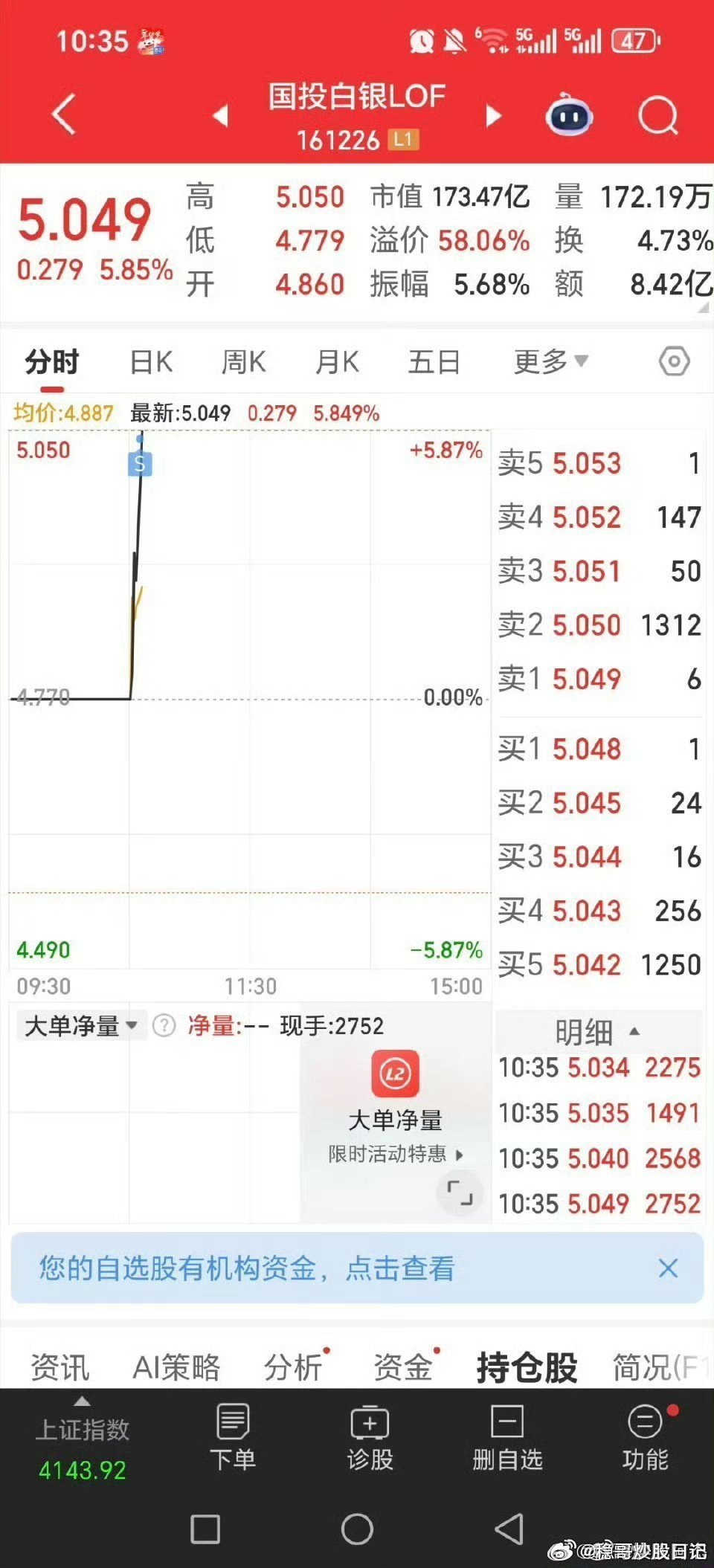Screen dimensions: 714x1568
Task: Expand 大单净量 panel to fullscreen
Action: point(461,1194)
